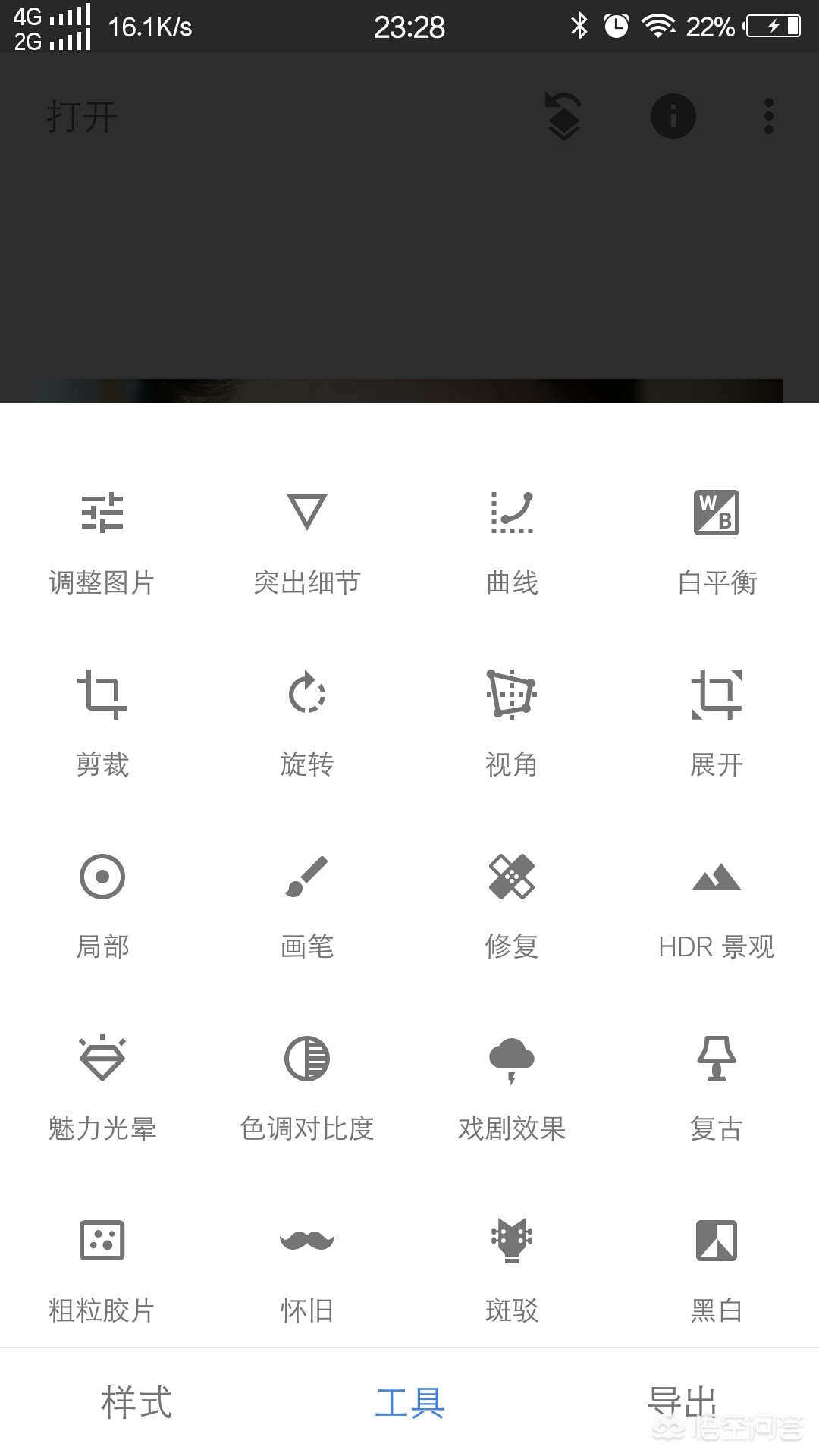Screen dimensions: 819x1456
Task: Open the 曲线 curves tool
Action: coord(512,540)
